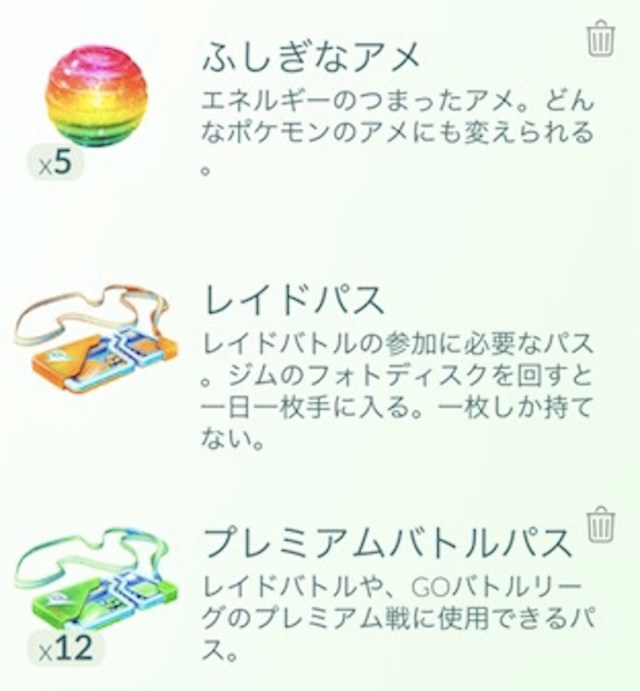
Task: Discard ふしぎなアメ with its trash icon
Action: (x=601, y=38)
